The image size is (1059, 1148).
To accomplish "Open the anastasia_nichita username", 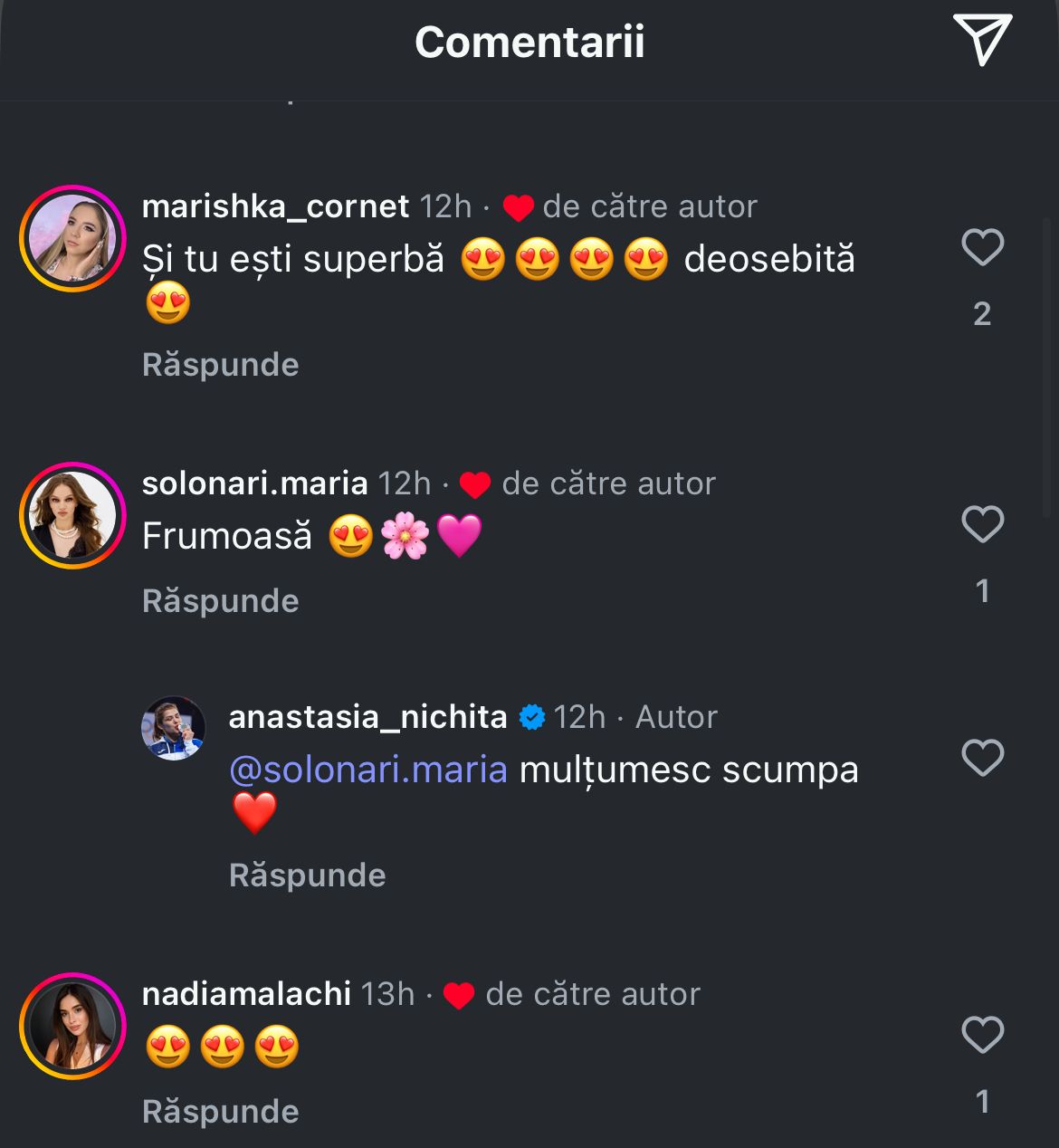I will click(x=367, y=717).
